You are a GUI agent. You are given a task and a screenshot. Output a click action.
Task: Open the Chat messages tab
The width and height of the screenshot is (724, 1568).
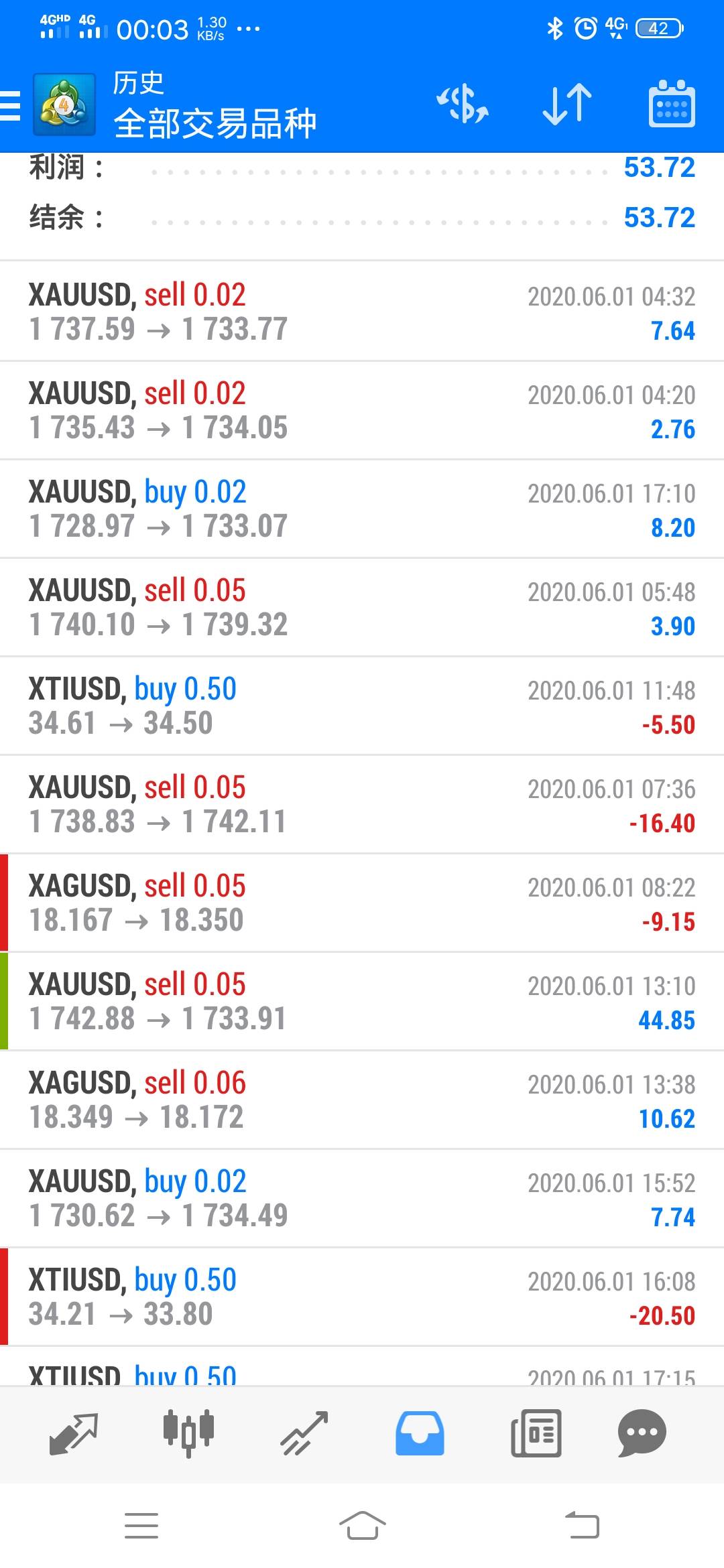pyautogui.click(x=642, y=1433)
